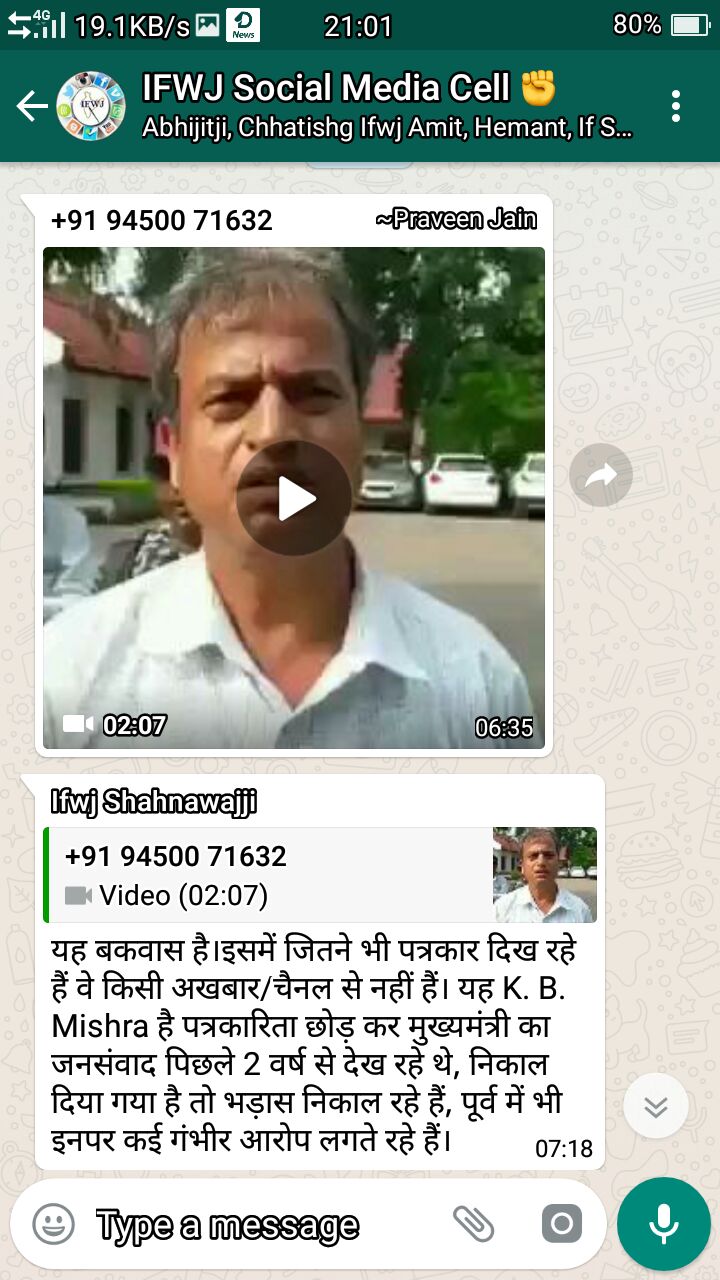720x1280 pixels.
Task: Attach a file with the paperclip
Action: pos(473,1224)
